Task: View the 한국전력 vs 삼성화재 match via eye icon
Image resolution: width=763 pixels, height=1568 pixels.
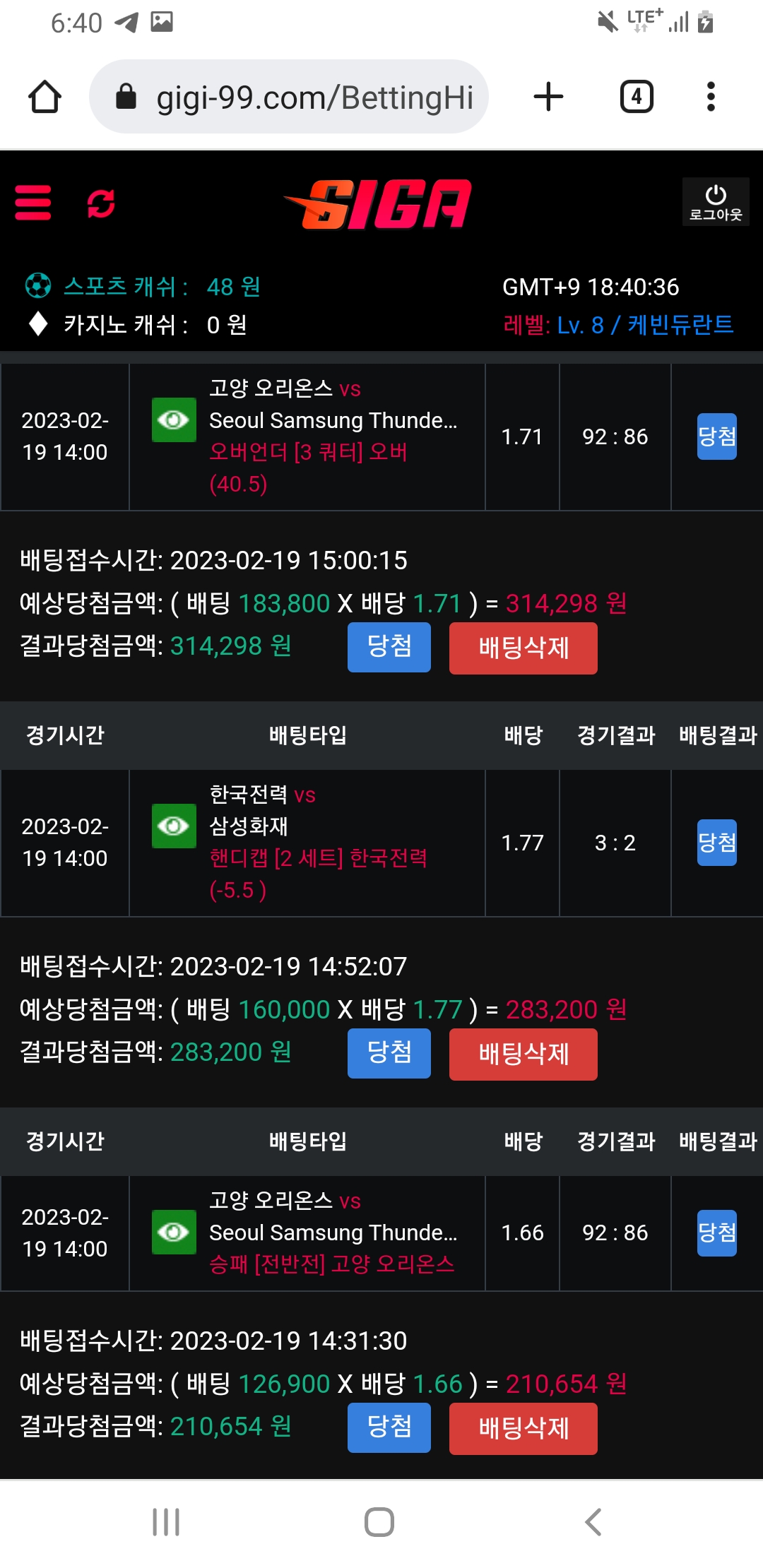Action: pyautogui.click(x=174, y=826)
